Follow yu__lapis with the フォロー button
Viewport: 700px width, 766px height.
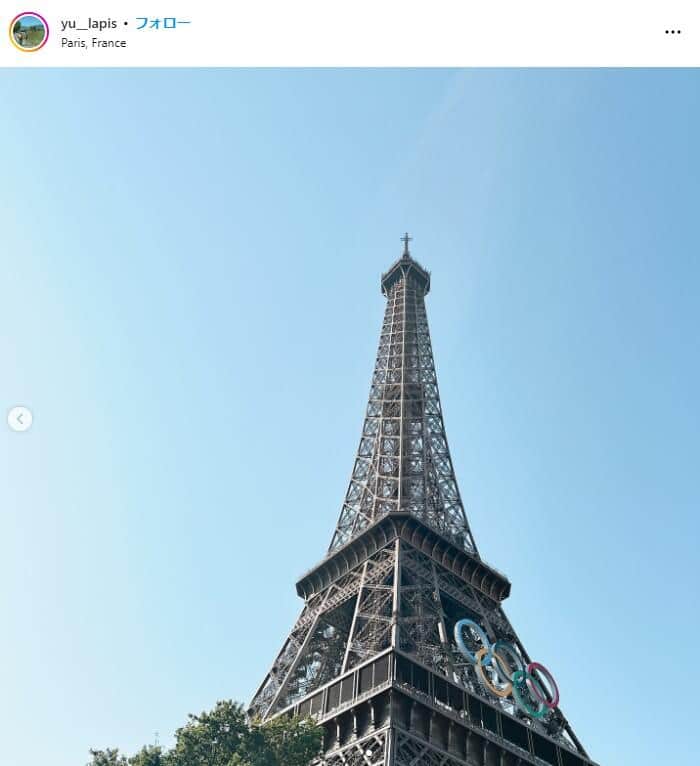[x=163, y=23]
